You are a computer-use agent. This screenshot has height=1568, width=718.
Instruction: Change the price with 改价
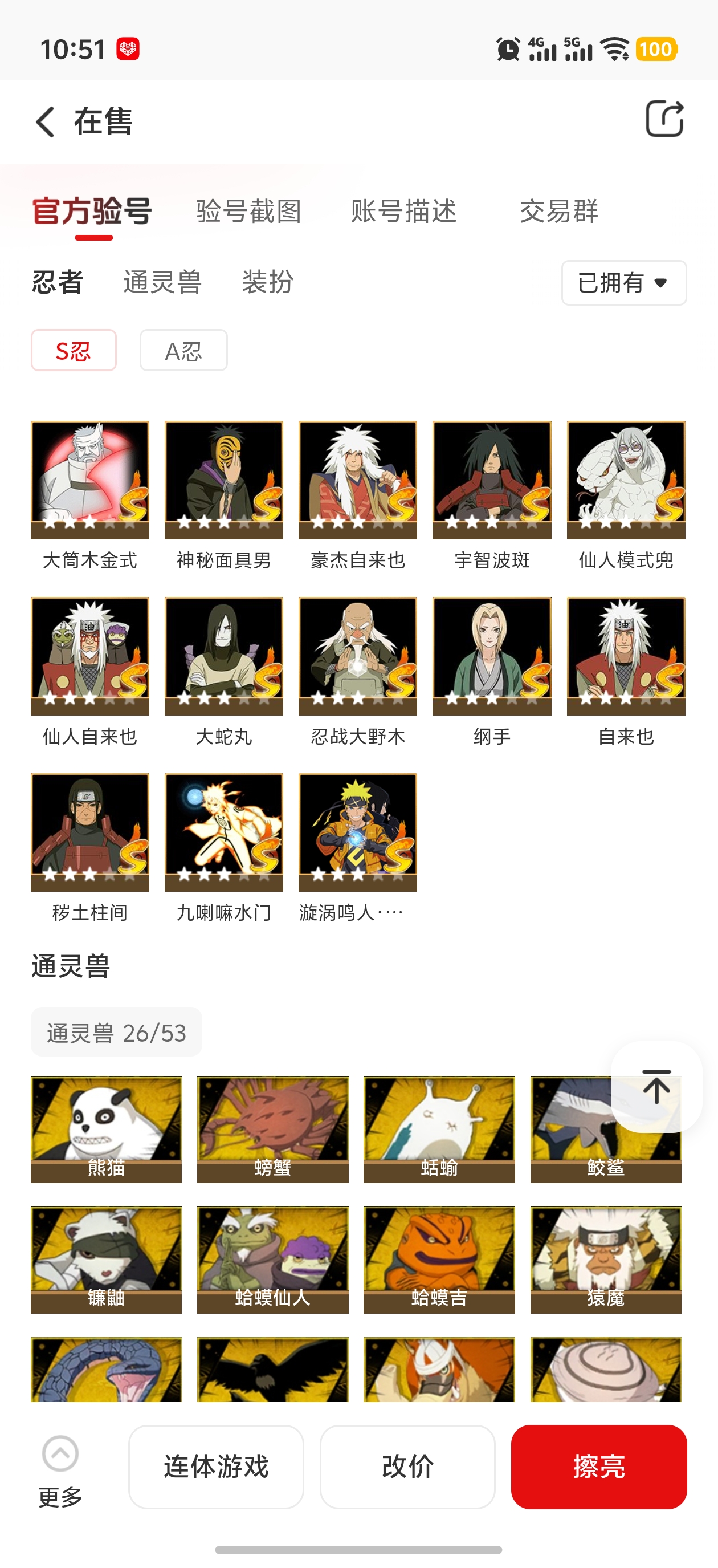tap(407, 1467)
